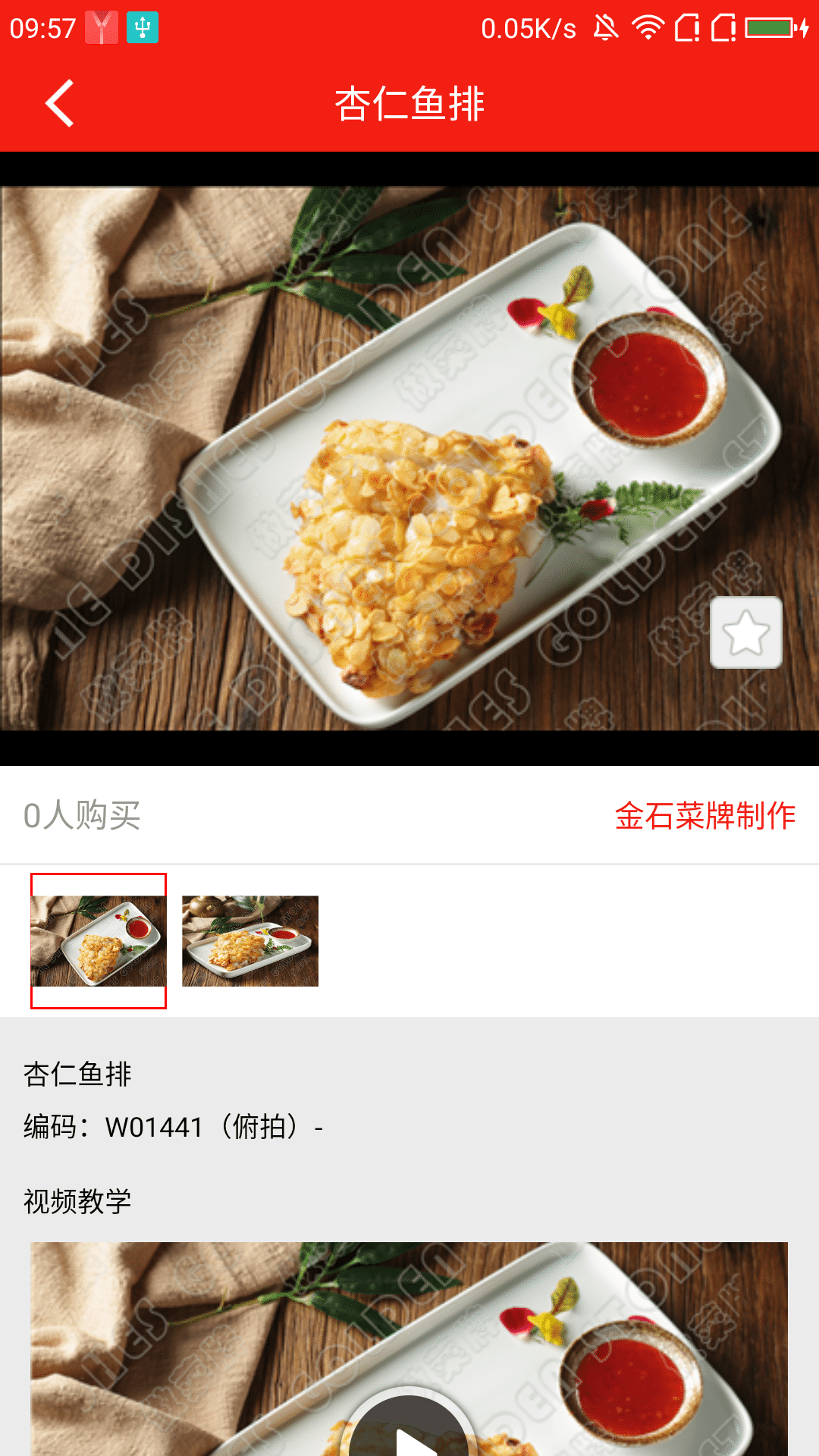Tap the clock showing 09:57
This screenshot has width=819, height=1456.
click(42, 29)
